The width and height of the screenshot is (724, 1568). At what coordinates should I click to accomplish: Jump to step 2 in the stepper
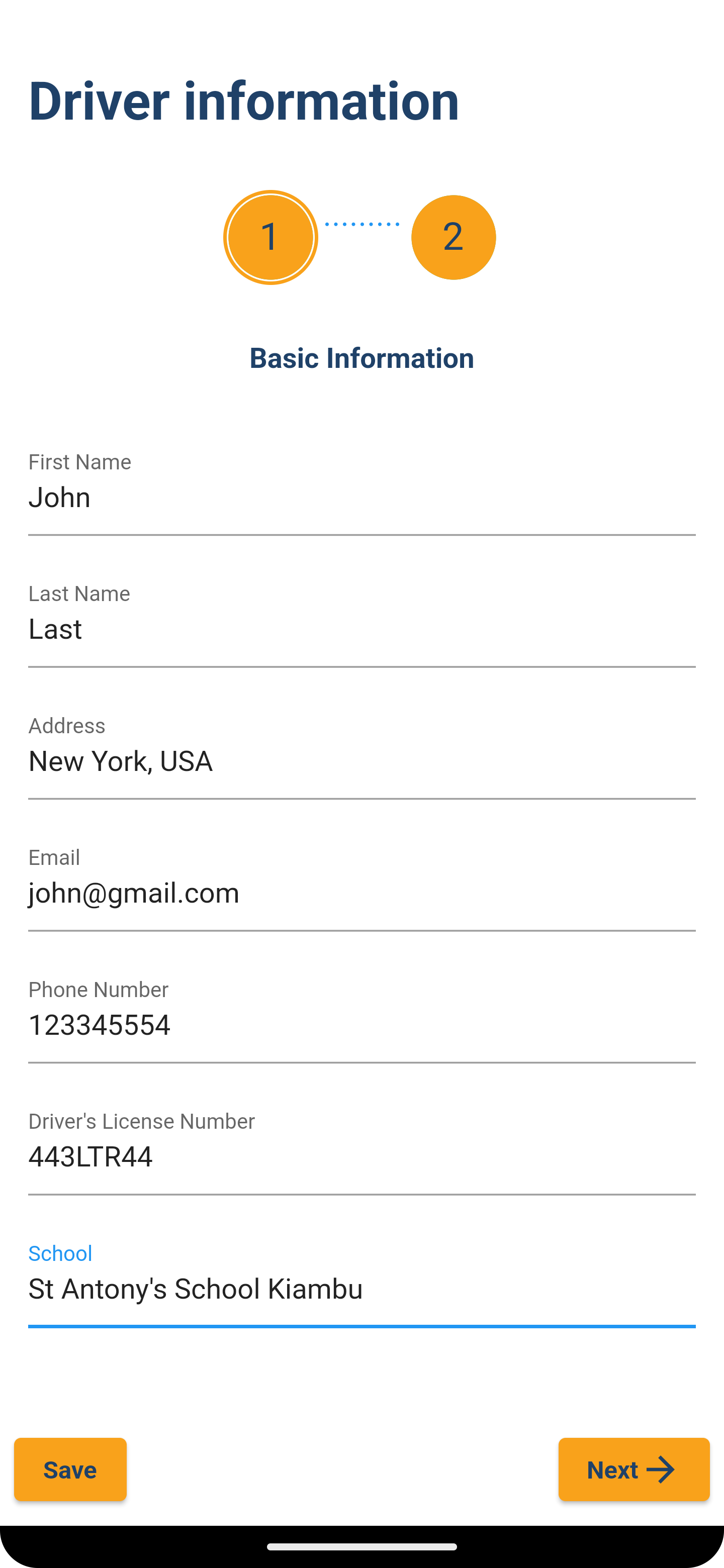pyautogui.click(x=453, y=237)
